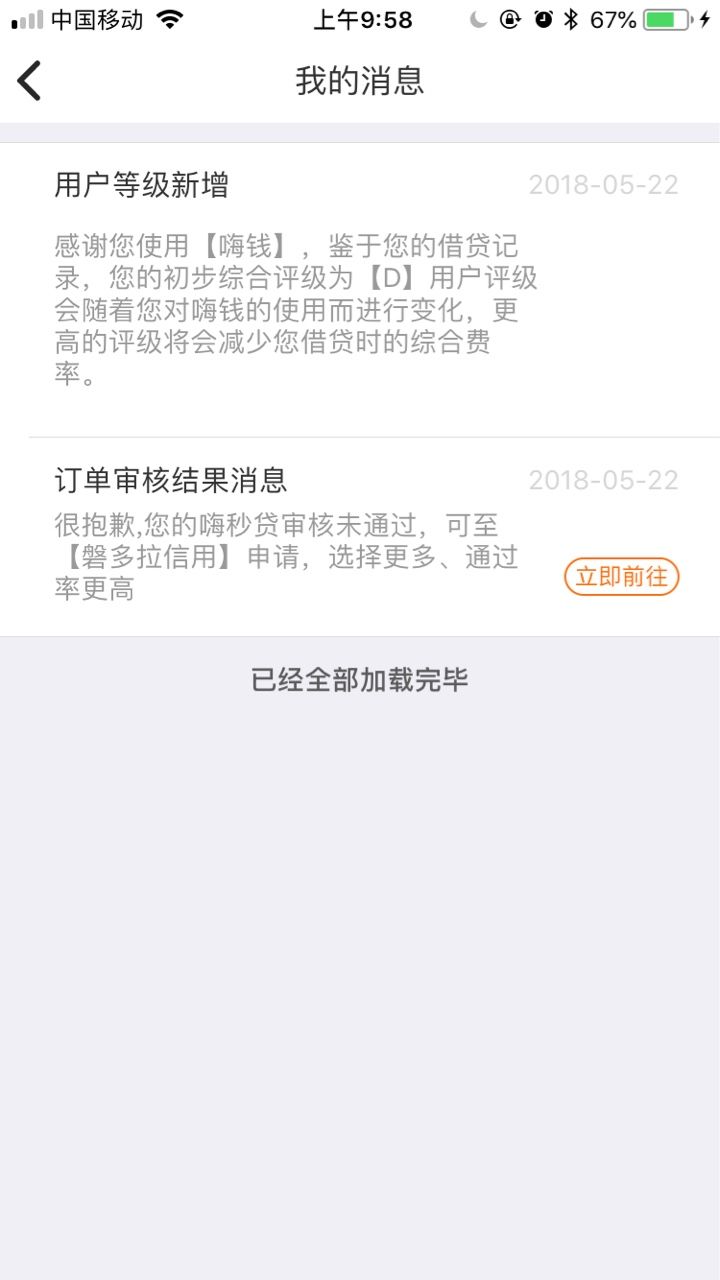Go back using the top-left arrow
Screen dimensions: 720x1280
[x=30, y=80]
